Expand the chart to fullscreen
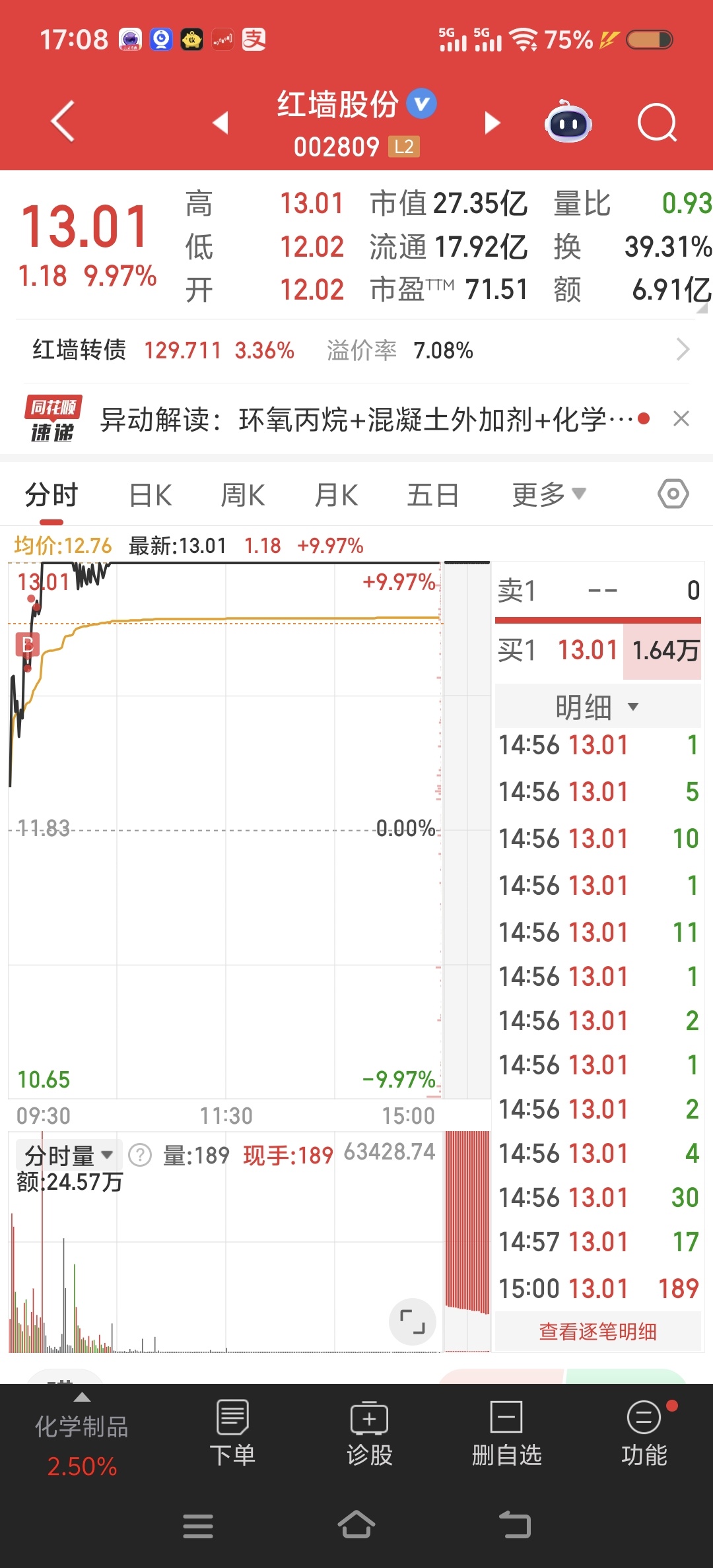713x1568 pixels. pyautogui.click(x=413, y=1321)
